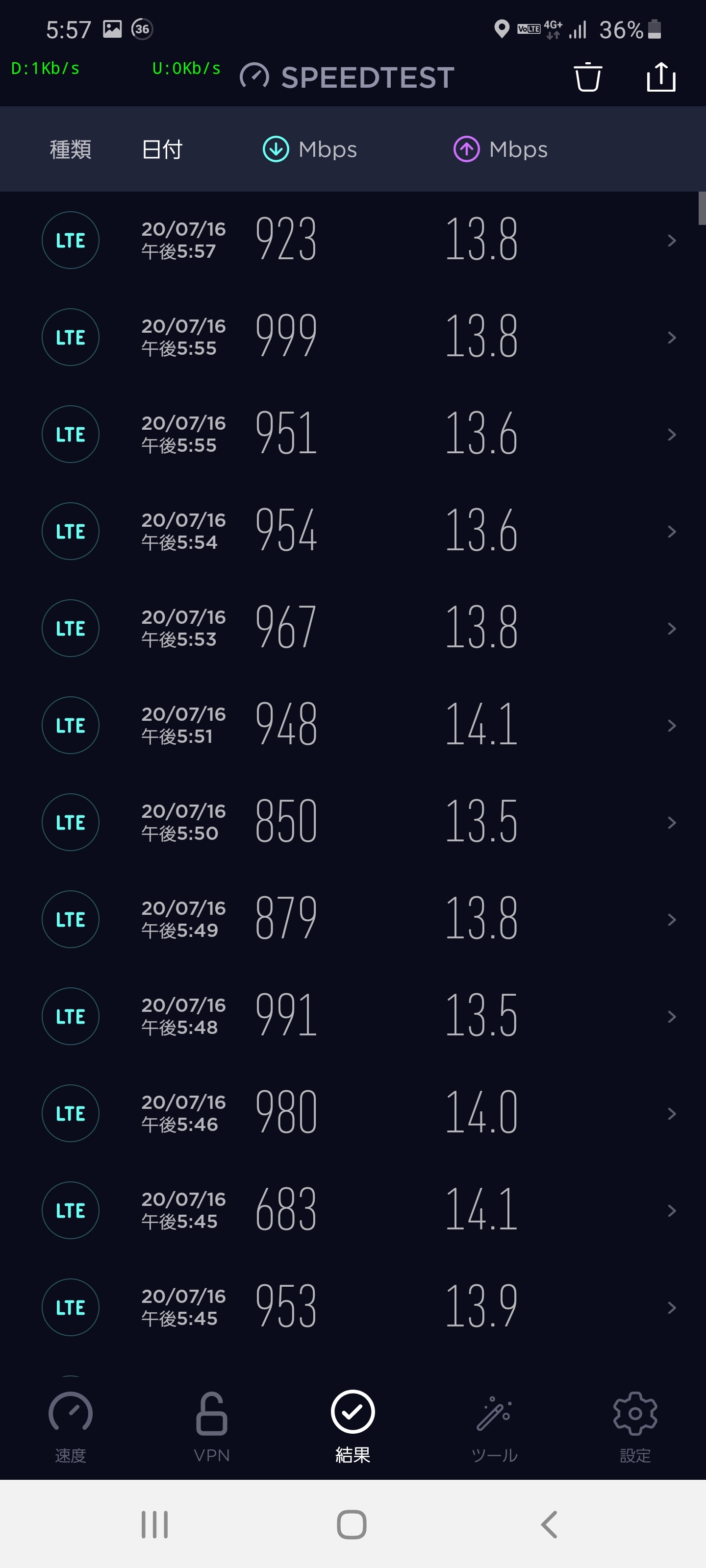Viewport: 706px width, 1568px height.
Task: Open the 午後5:57 result with 923 Mbps
Action: pyautogui.click(x=353, y=240)
